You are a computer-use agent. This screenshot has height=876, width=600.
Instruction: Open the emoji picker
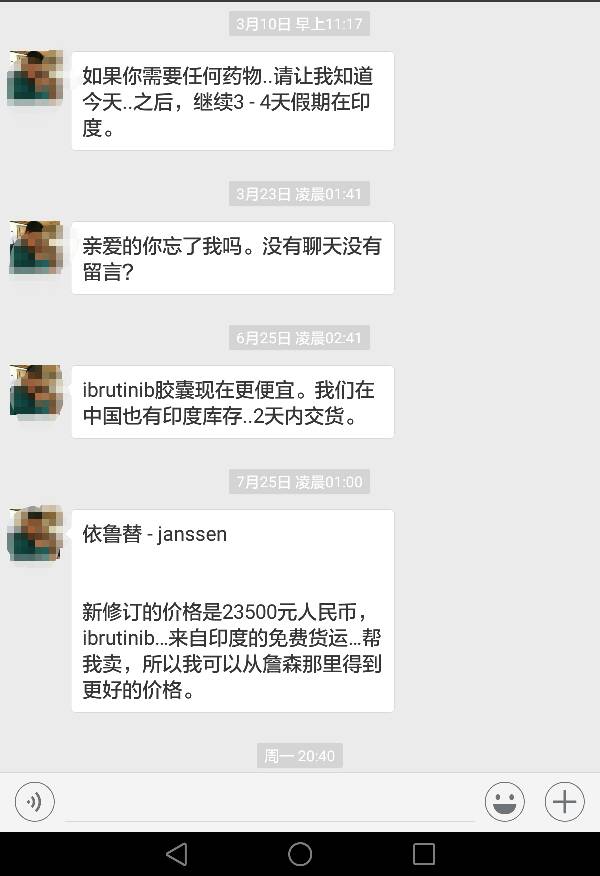pos(505,802)
